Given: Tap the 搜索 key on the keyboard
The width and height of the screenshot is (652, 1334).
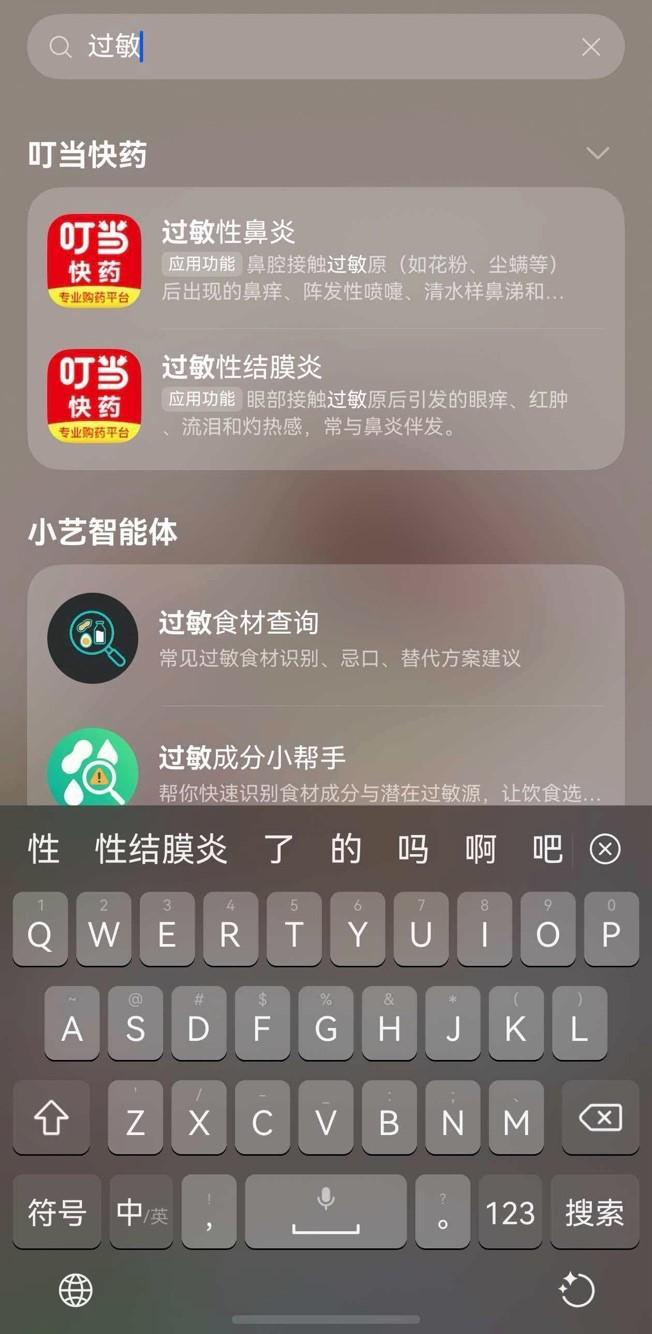Looking at the screenshot, I should [594, 1212].
